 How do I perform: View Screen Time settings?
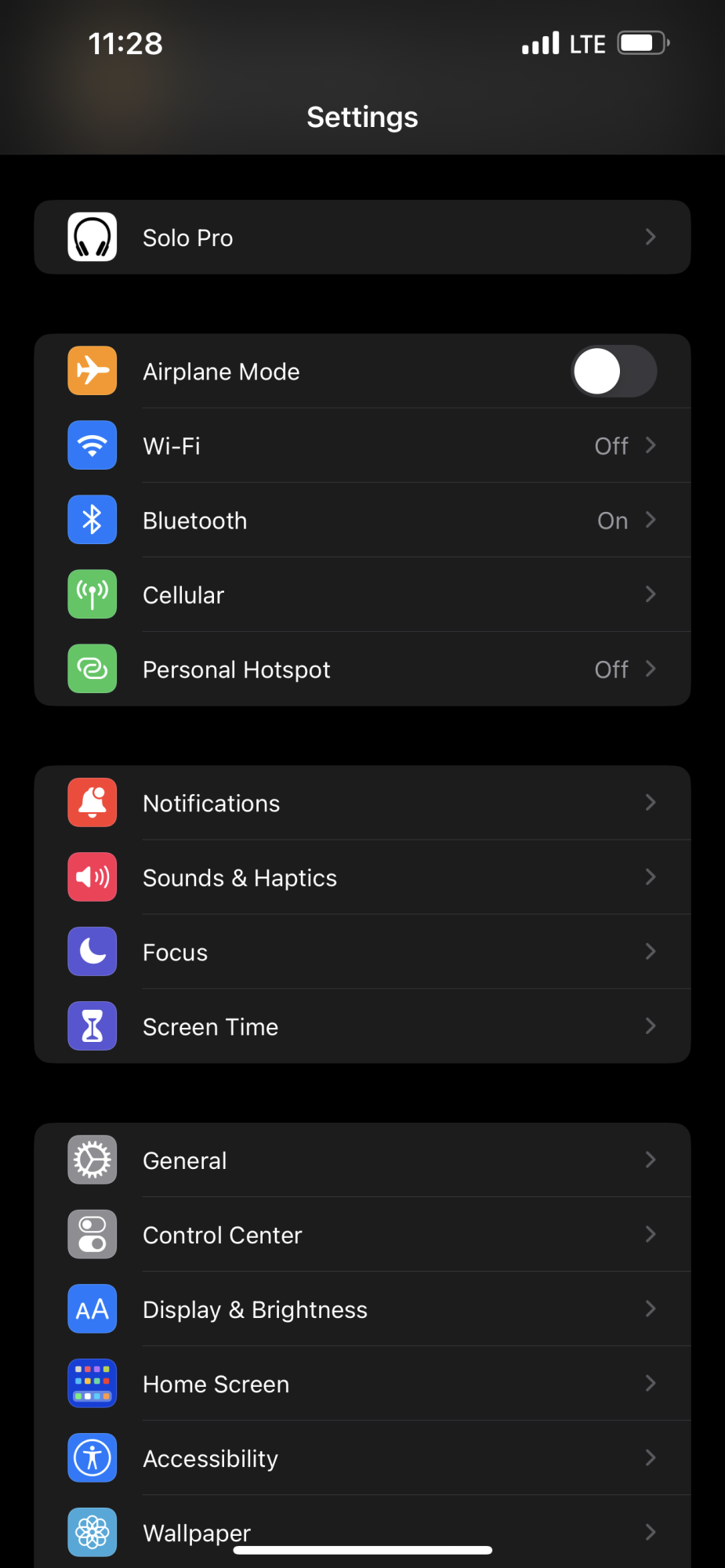tap(362, 1027)
